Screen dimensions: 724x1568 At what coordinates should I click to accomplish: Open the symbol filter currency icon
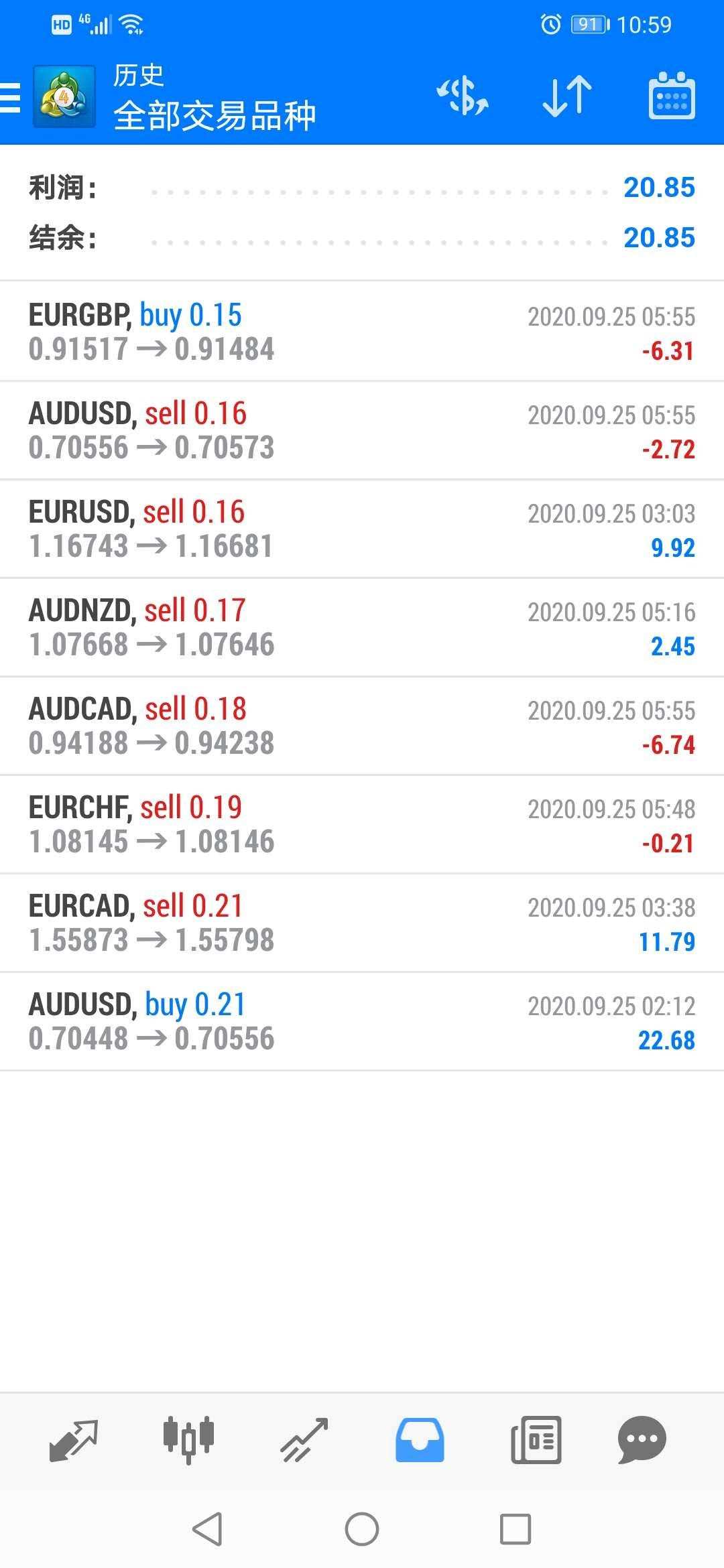click(463, 96)
